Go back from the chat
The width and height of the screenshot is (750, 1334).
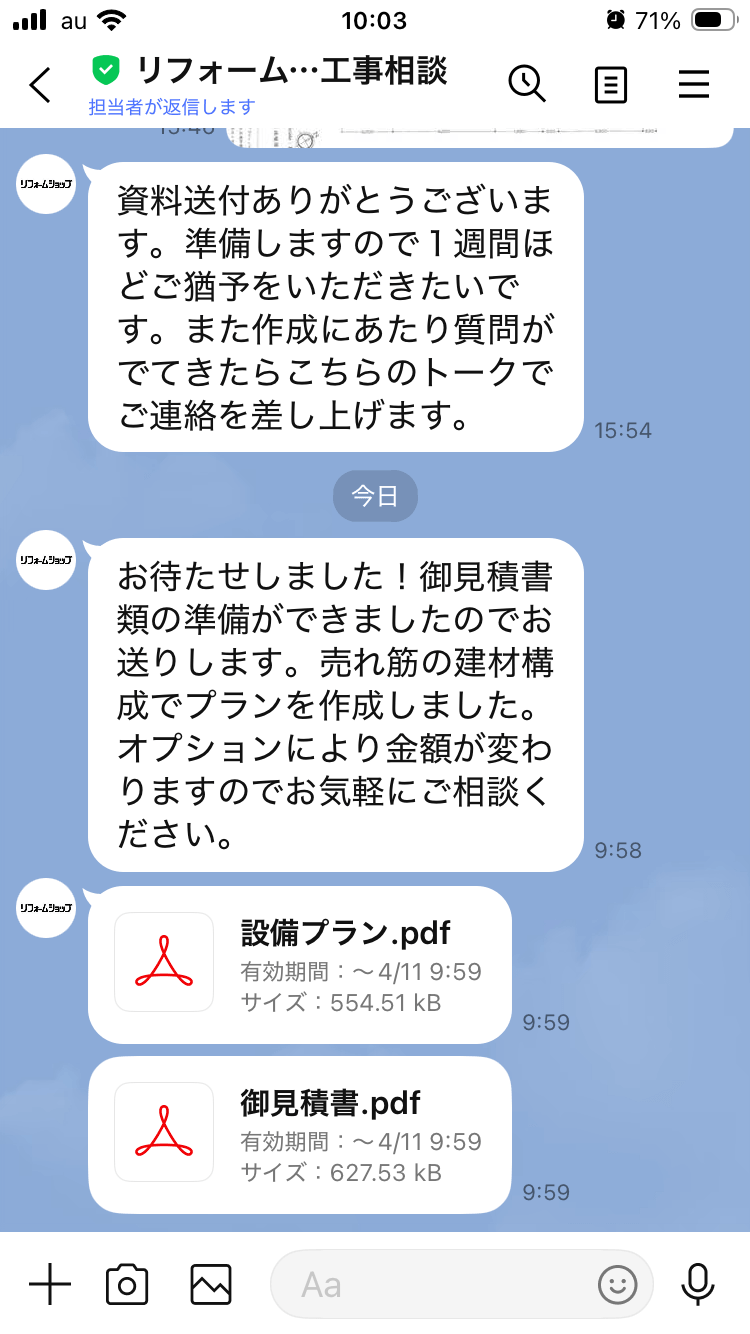[40, 85]
